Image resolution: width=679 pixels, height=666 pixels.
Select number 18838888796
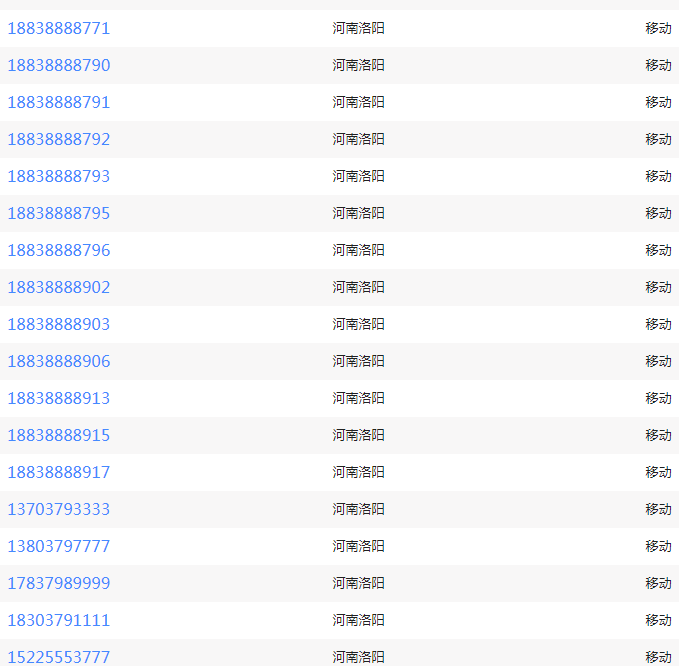tap(59, 250)
